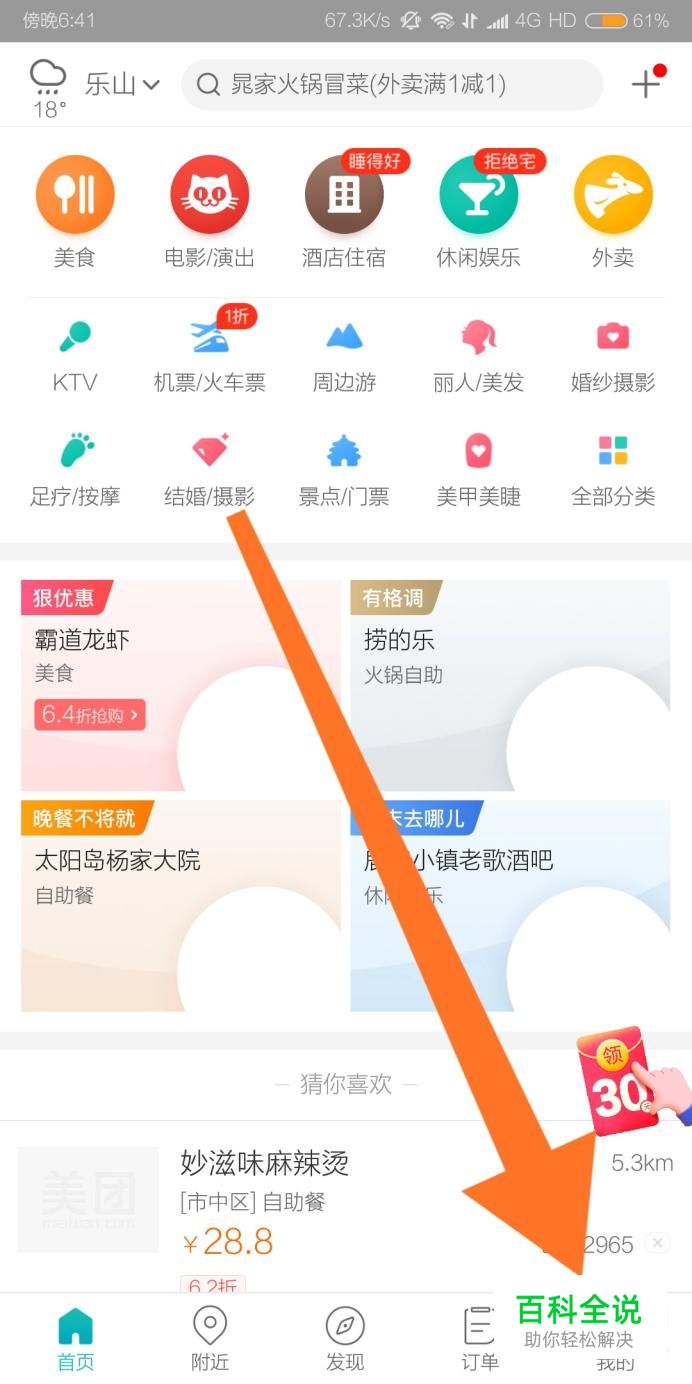Switch to the 发现 tab
The height and width of the screenshot is (1384, 692).
[344, 1340]
